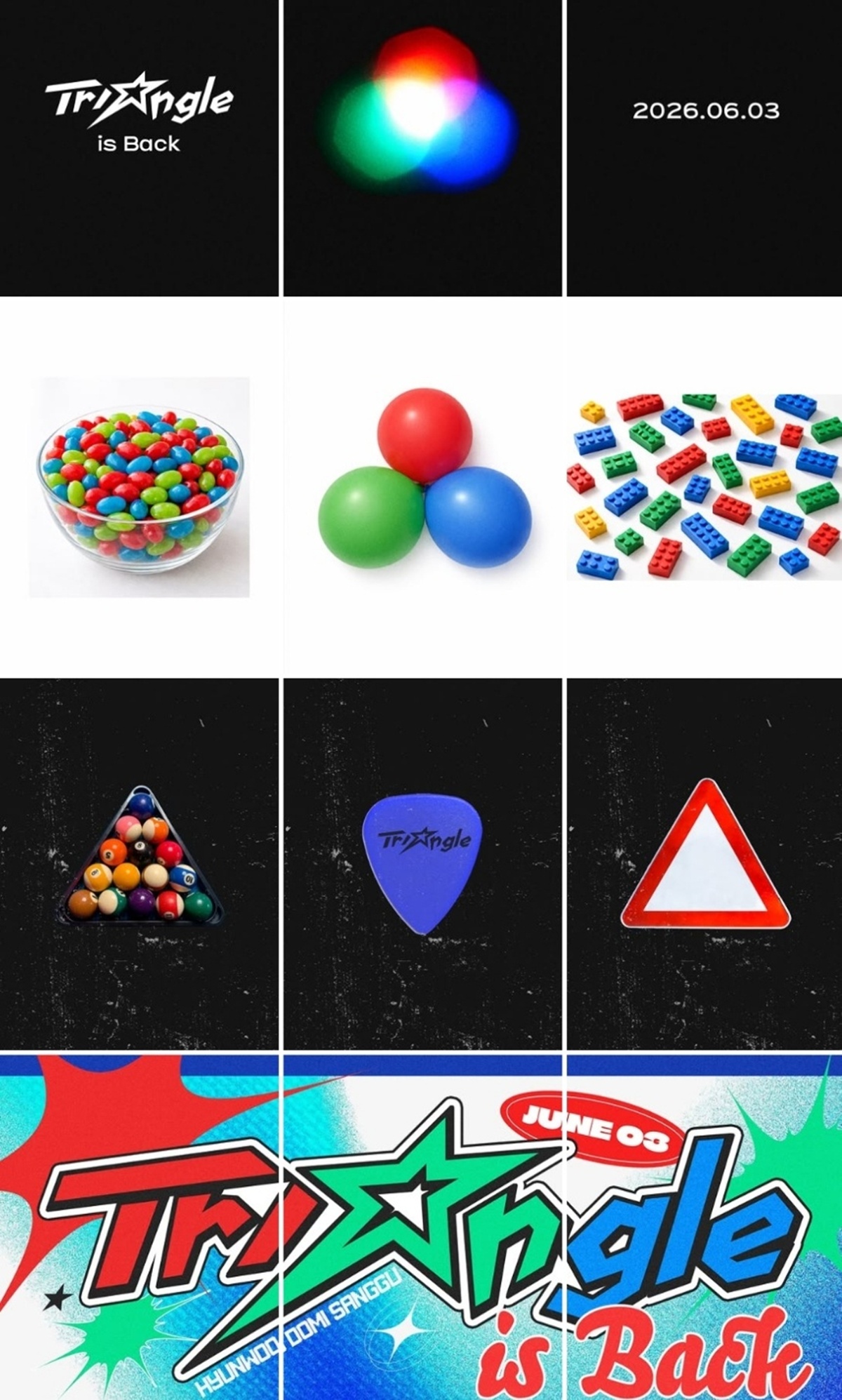This screenshot has height=1400, width=842.
Task: Open the red 'Tri' banner tile
Action: (x=139, y=1228)
